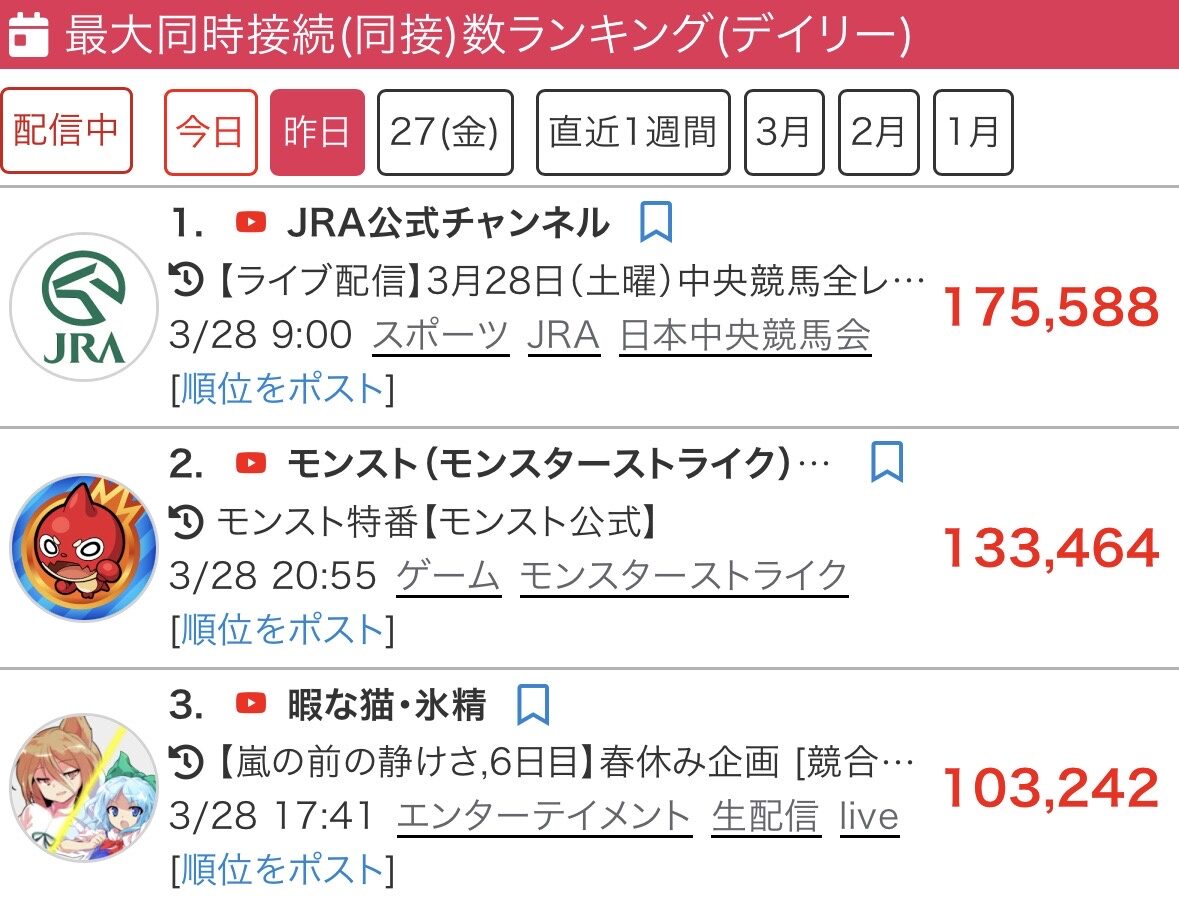Open the エンターテイメント tag
This screenshot has height=900, width=1179.
pyautogui.click(x=544, y=817)
